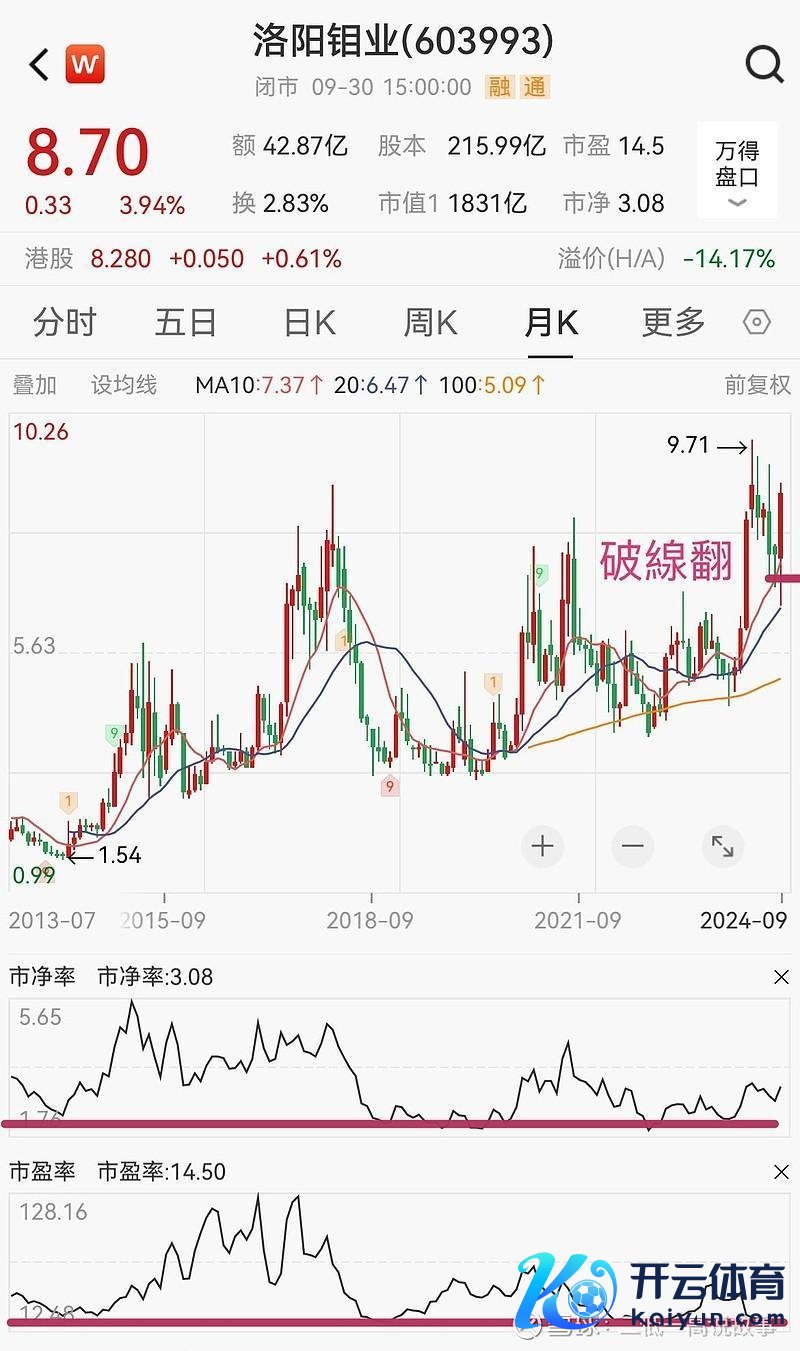Tap 叠加 to overlay another stock
This screenshot has width=800, height=1351.
pos(35,385)
